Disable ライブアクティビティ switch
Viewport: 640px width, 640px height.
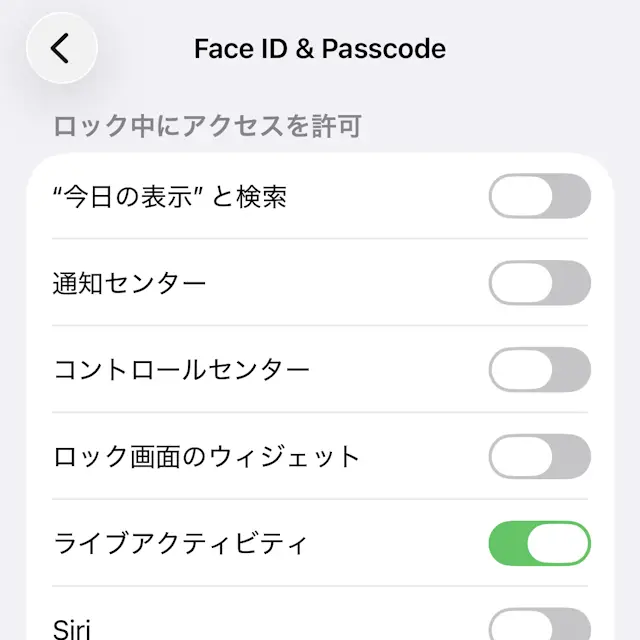(539, 544)
